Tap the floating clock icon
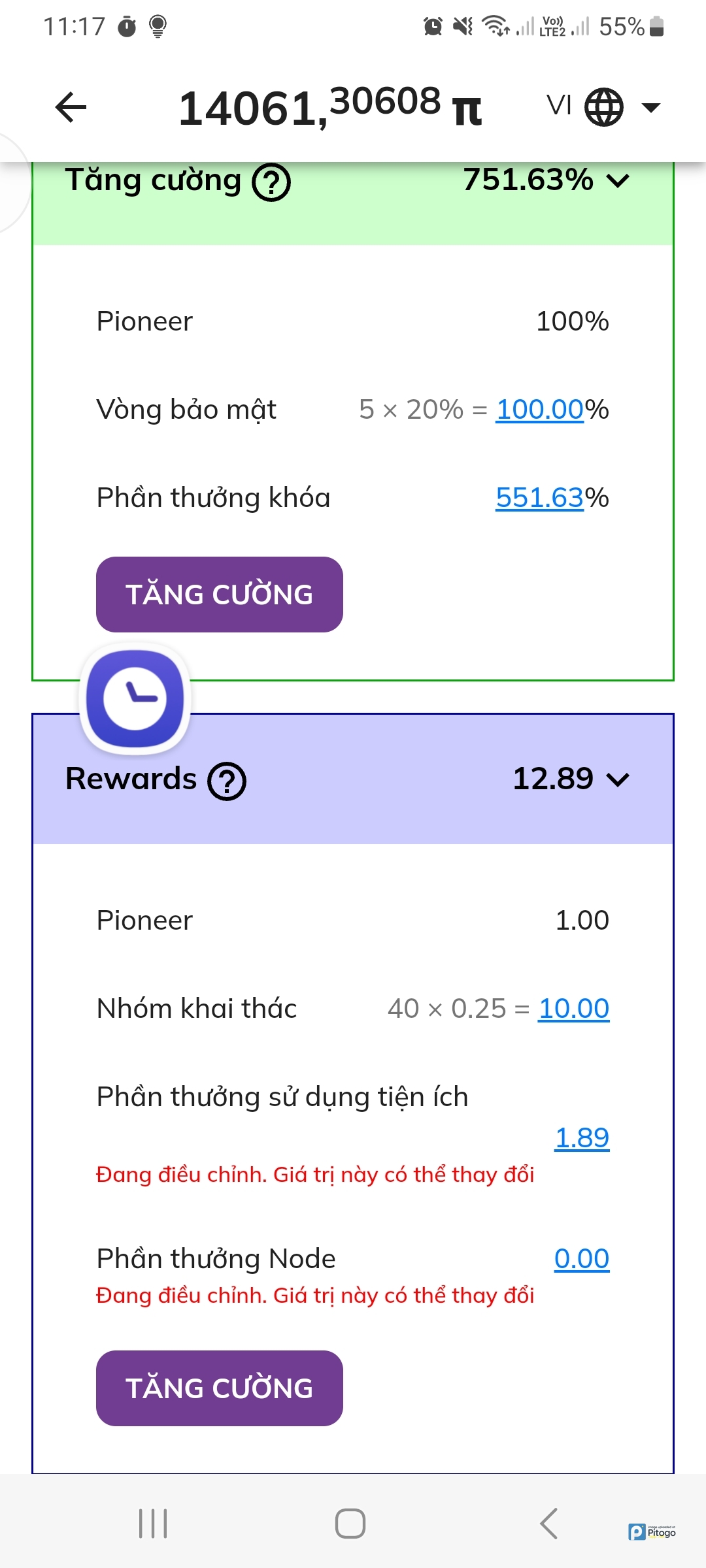Image resolution: width=706 pixels, height=1568 pixels. (135, 699)
